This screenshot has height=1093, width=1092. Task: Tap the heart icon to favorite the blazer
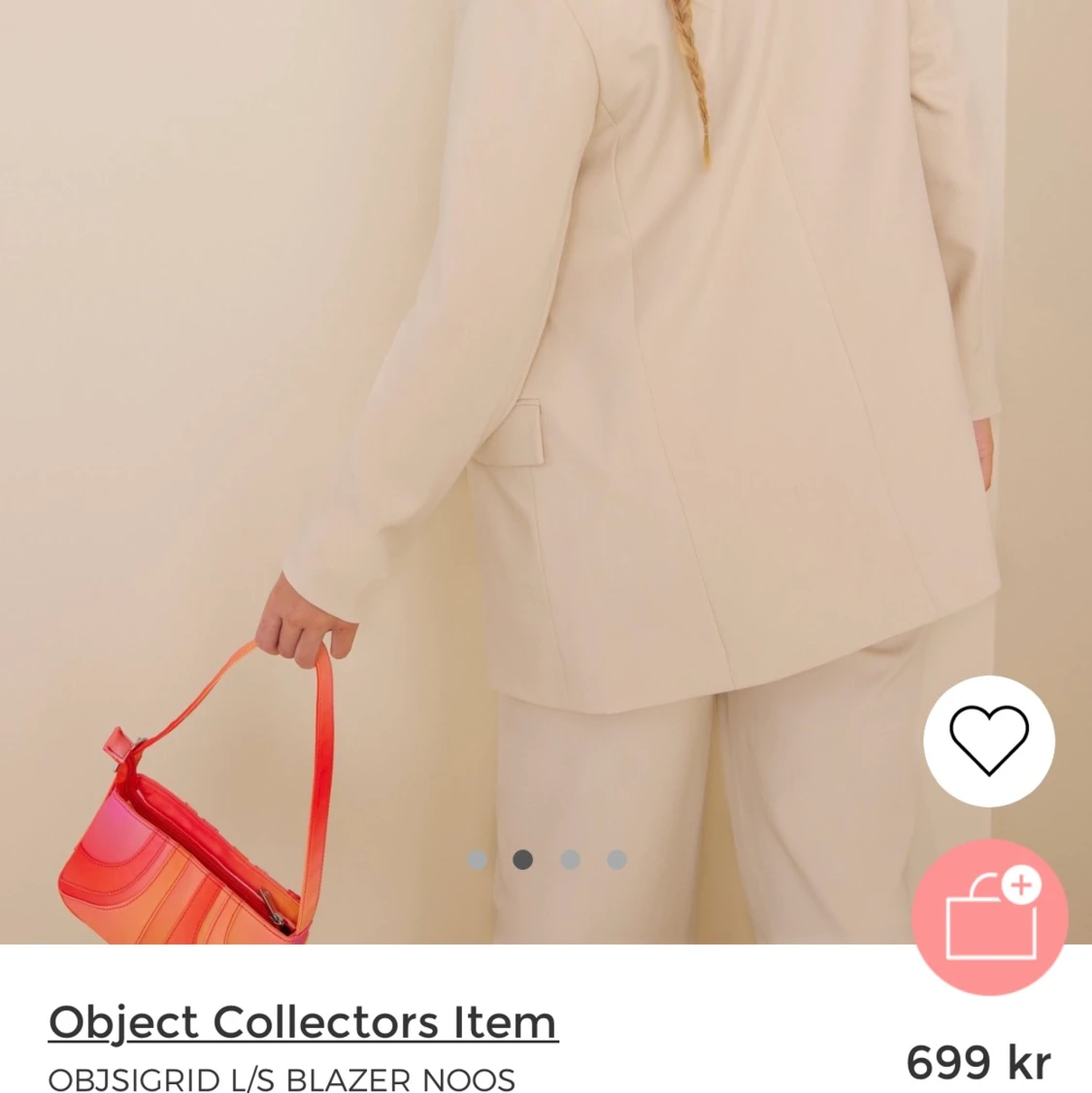pyautogui.click(x=988, y=741)
